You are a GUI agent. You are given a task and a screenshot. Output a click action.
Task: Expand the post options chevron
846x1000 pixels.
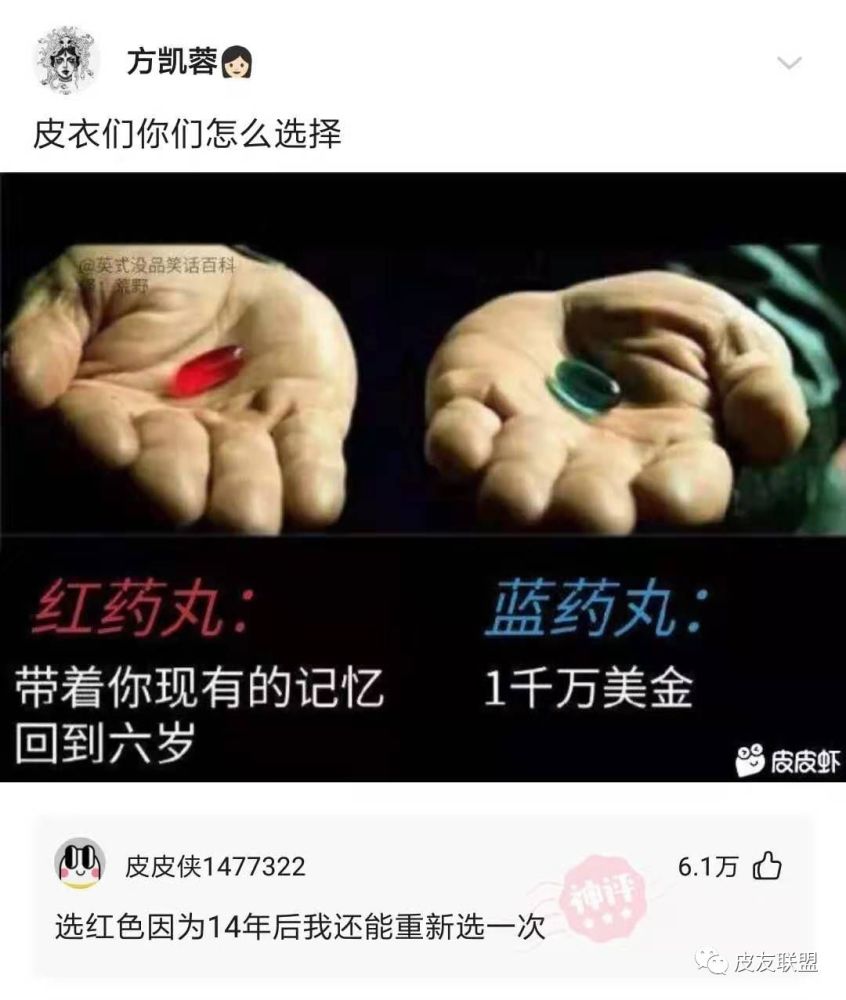tap(789, 62)
